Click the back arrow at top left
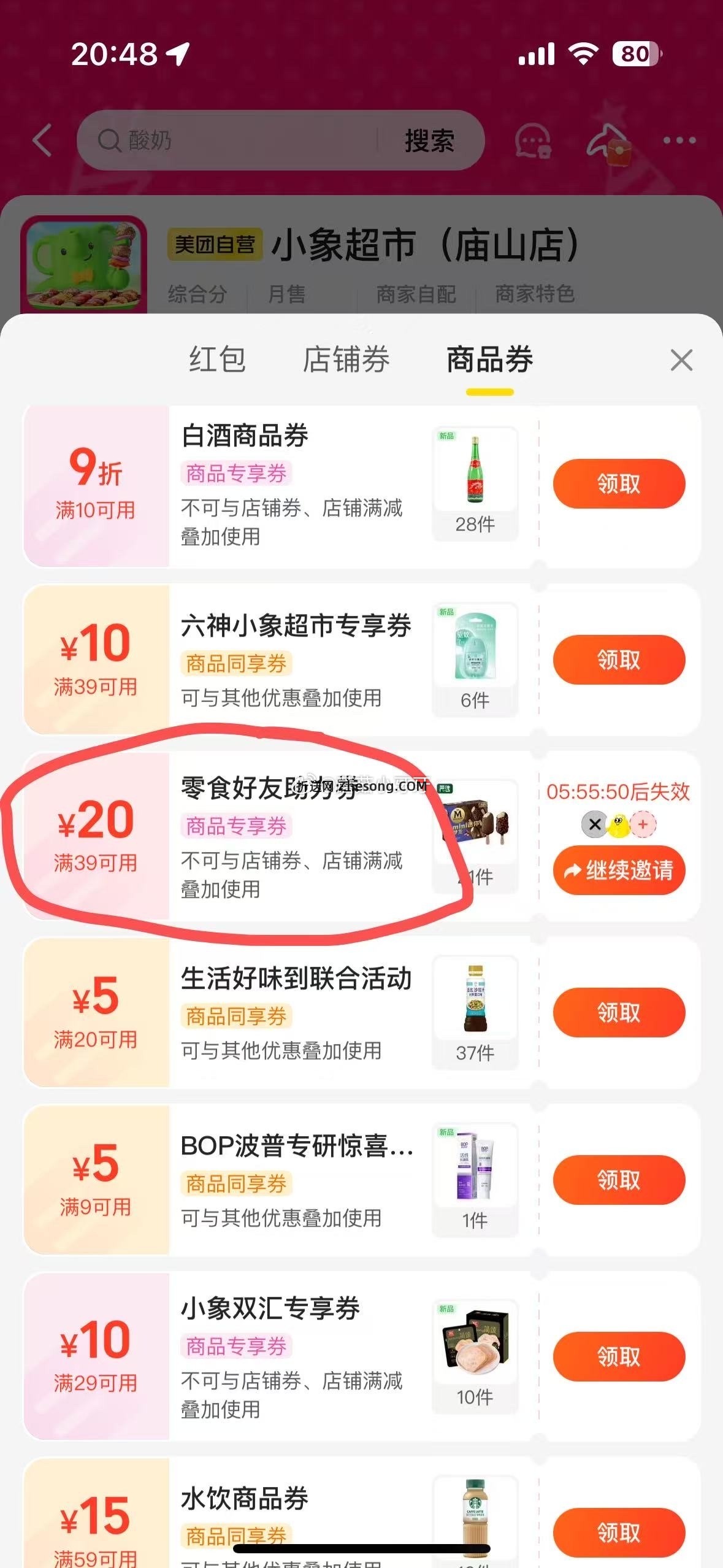 tap(40, 140)
